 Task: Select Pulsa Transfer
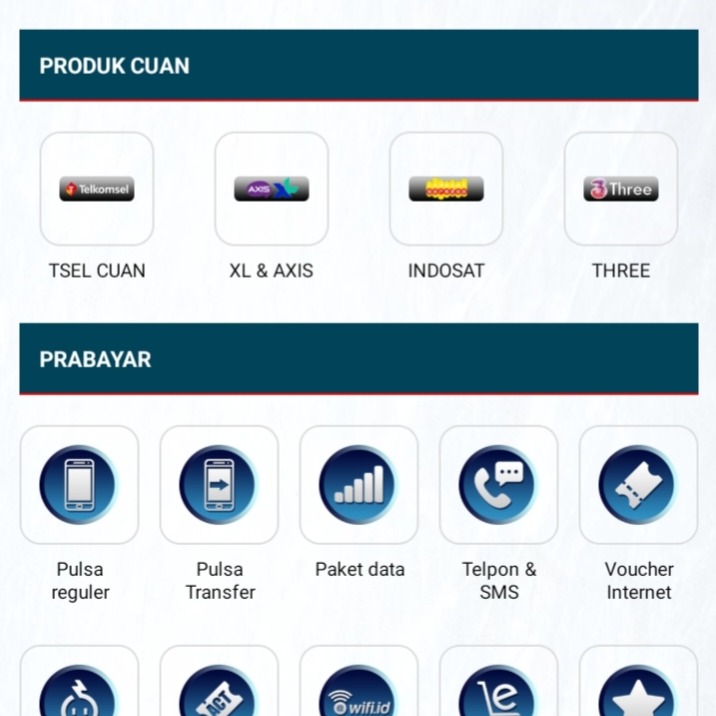(x=219, y=486)
